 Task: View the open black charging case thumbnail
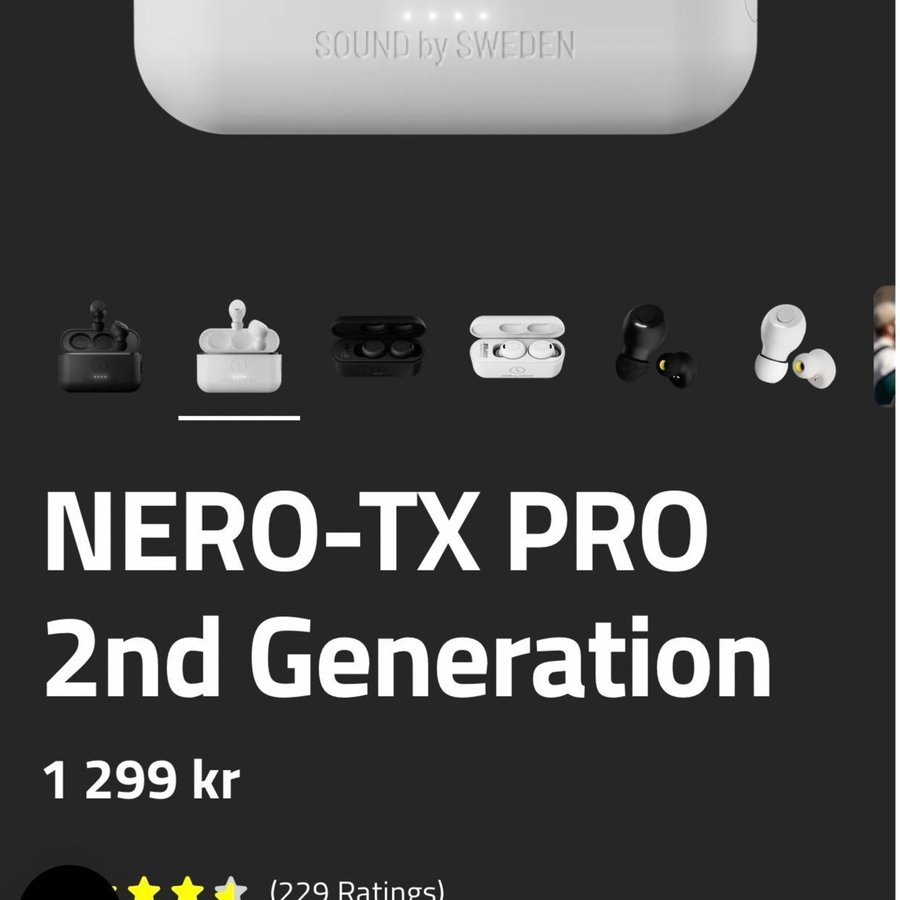378,346
